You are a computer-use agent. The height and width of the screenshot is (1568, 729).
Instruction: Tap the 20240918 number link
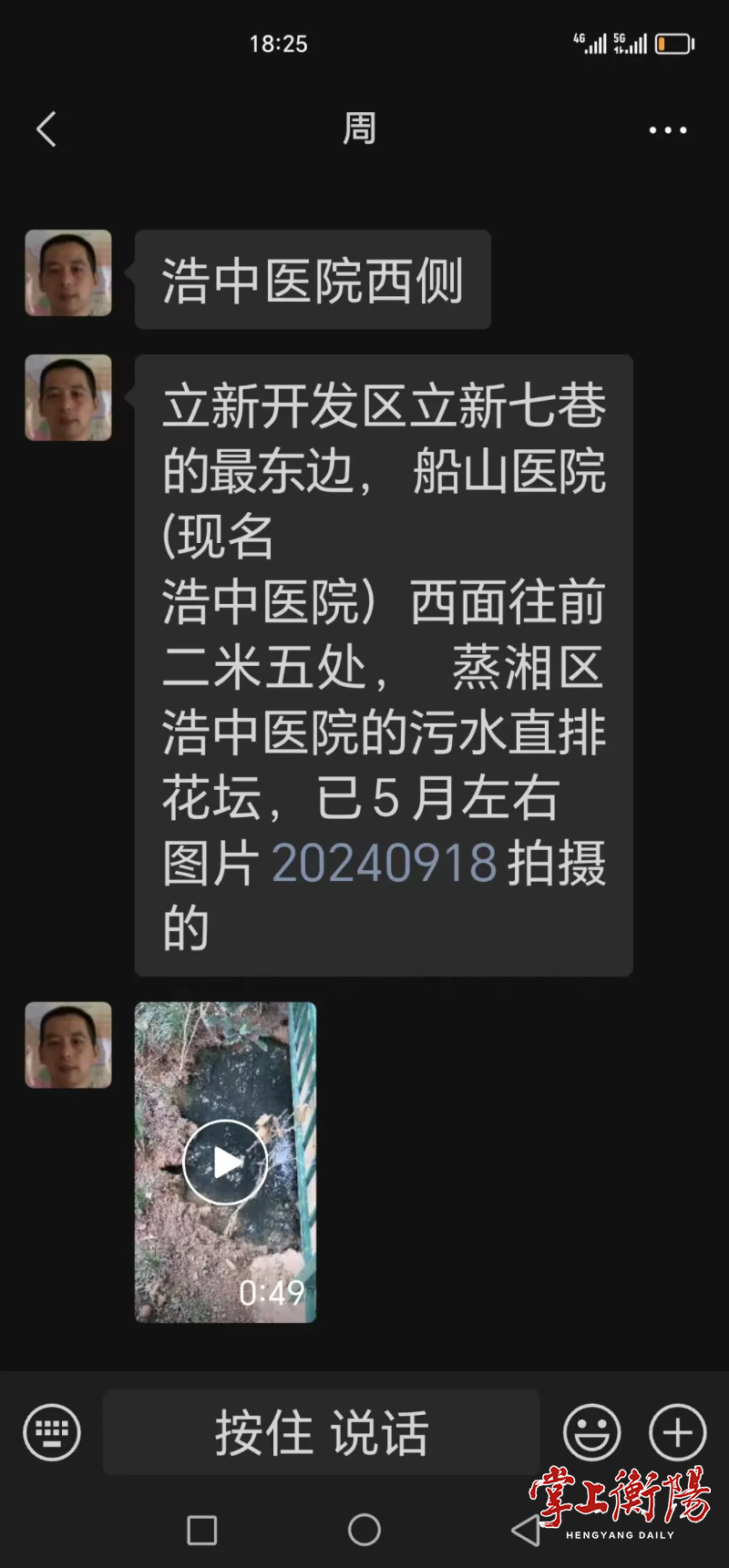[384, 862]
